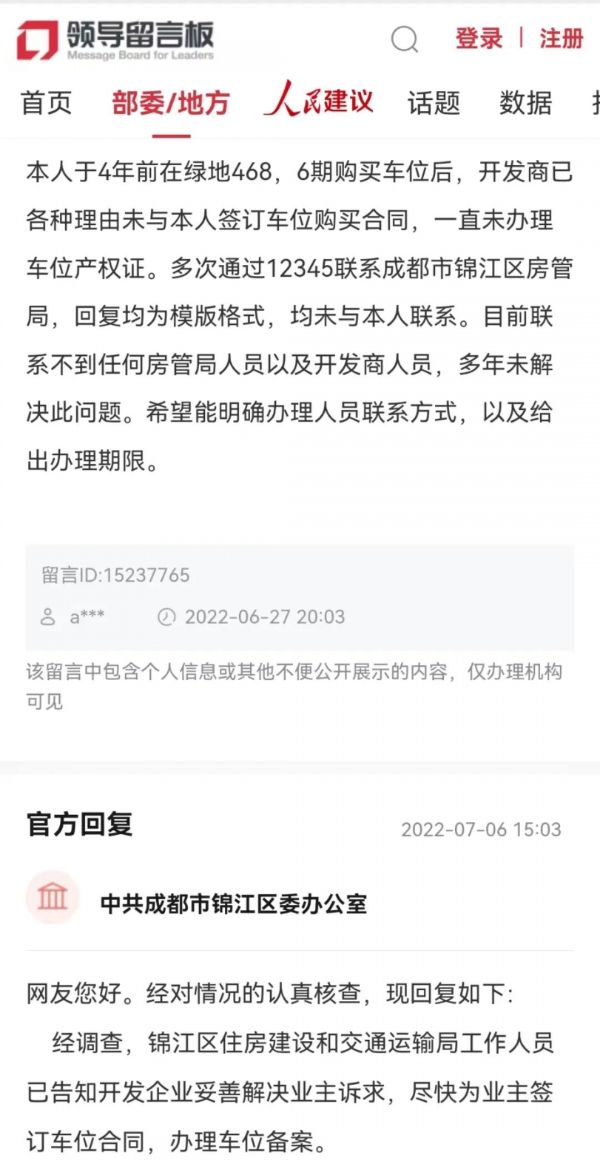600x1160 pixels.
Task: Tap the 登录 login link
Action: [479, 39]
